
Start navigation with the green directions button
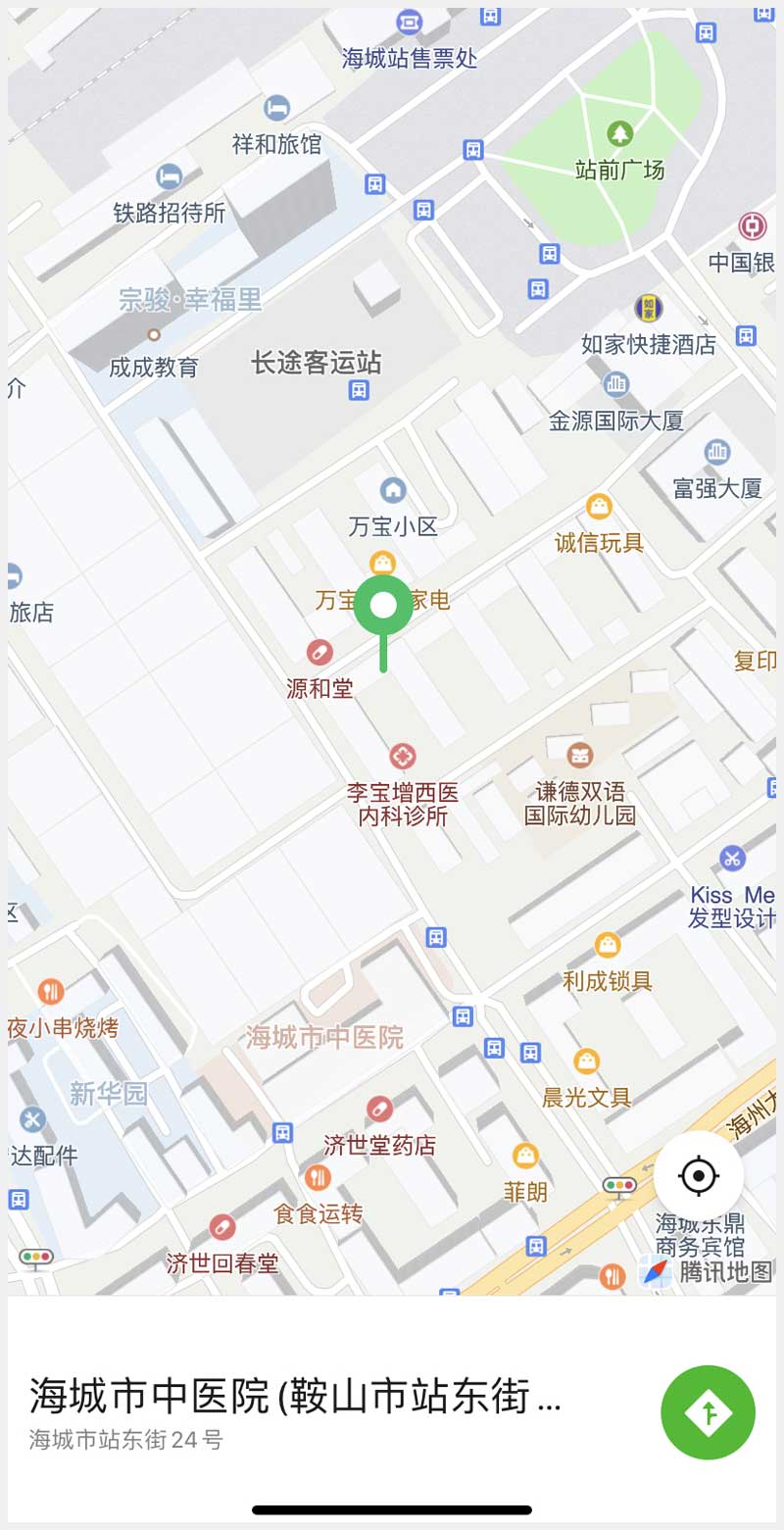tap(708, 1412)
